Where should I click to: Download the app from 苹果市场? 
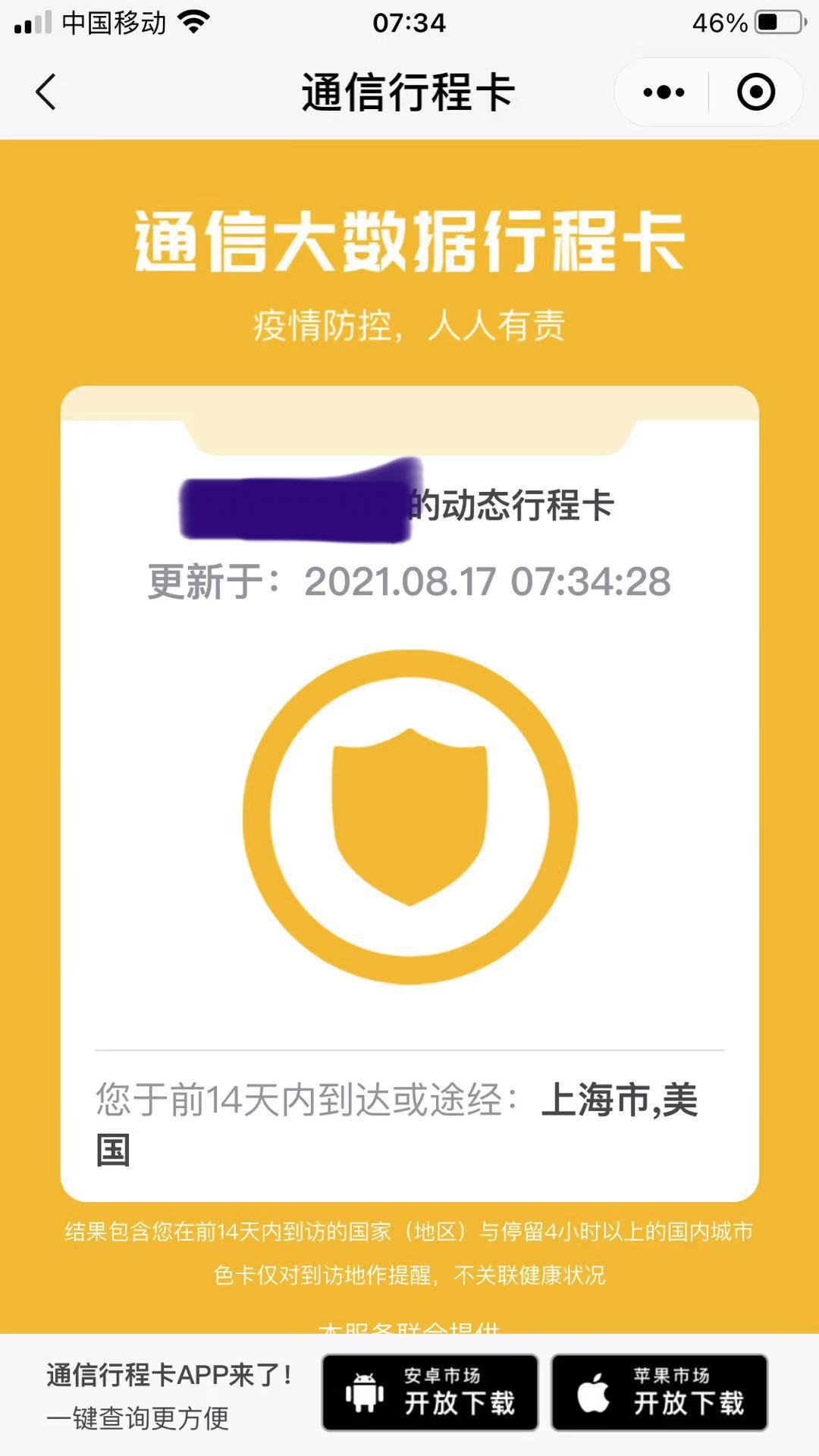point(659,1392)
